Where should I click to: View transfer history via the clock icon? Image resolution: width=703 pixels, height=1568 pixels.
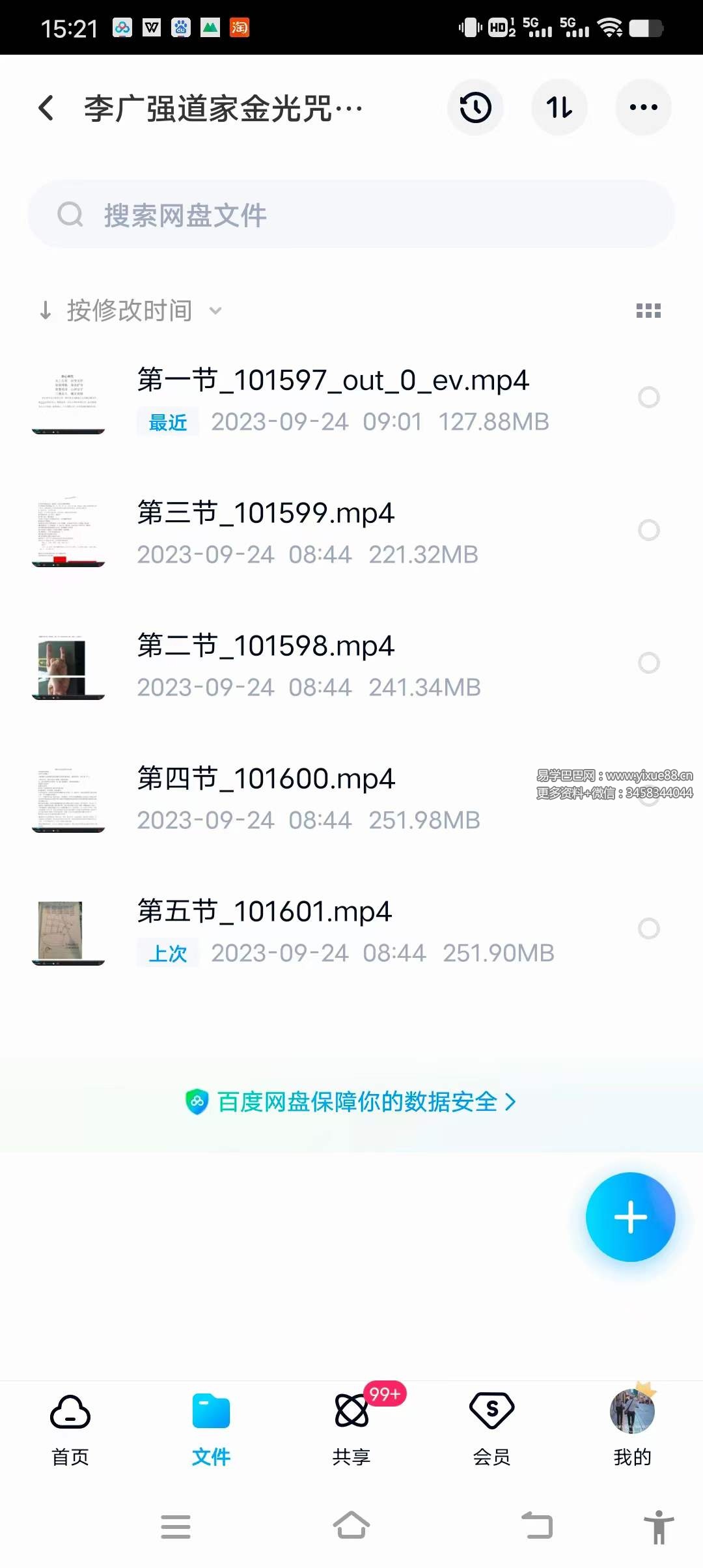pyautogui.click(x=475, y=107)
